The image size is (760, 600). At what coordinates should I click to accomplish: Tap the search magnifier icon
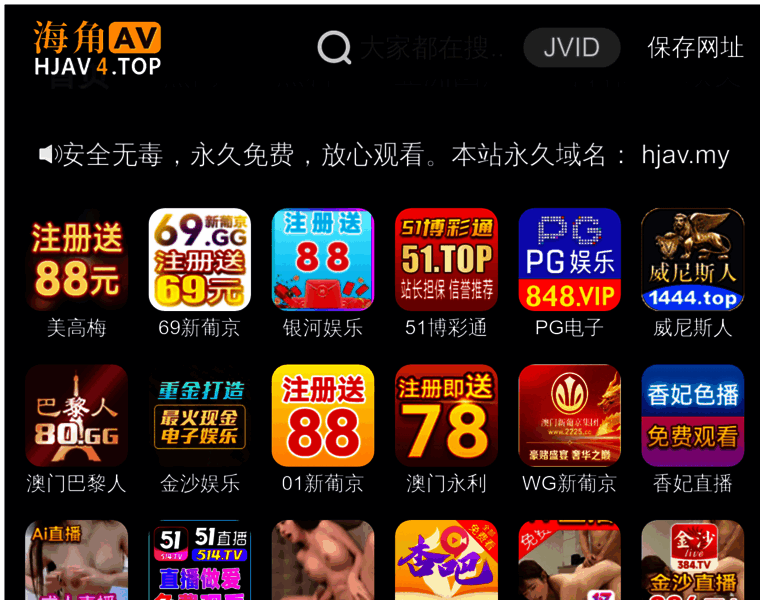(x=334, y=47)
